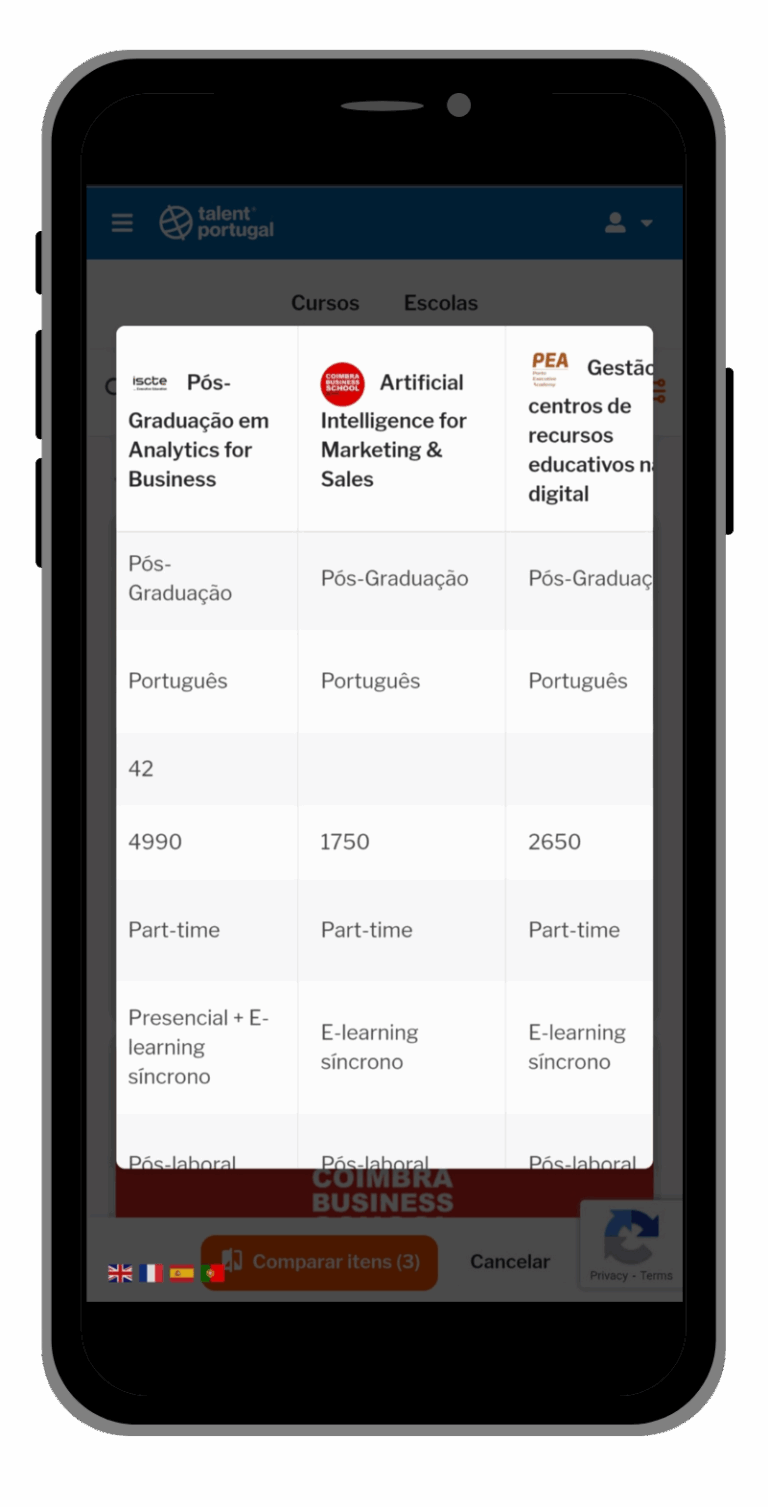Open the user account dropdown

pyautogui.click(x=628, y=223)
